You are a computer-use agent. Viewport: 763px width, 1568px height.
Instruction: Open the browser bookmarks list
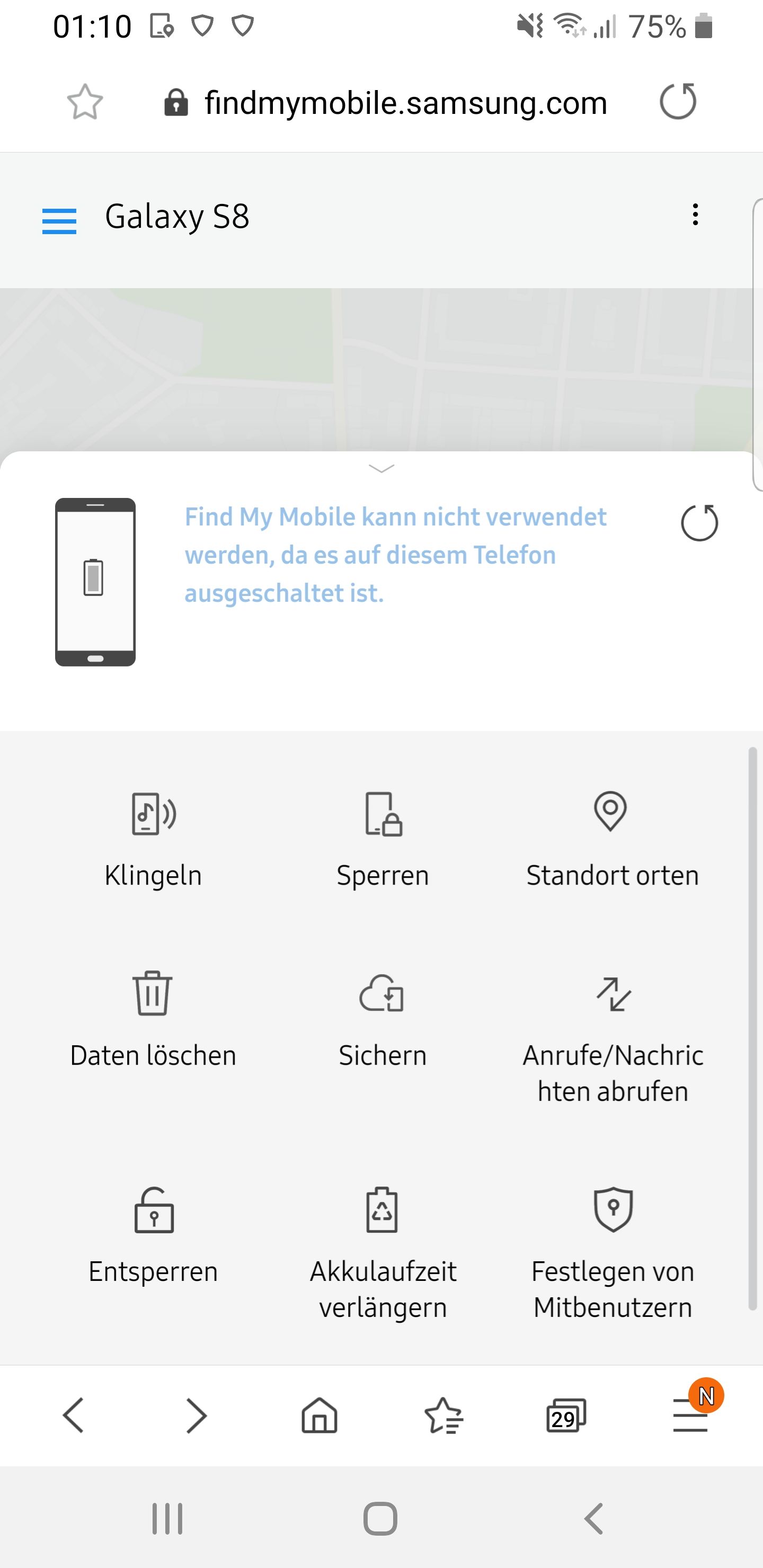(443, 1416)
